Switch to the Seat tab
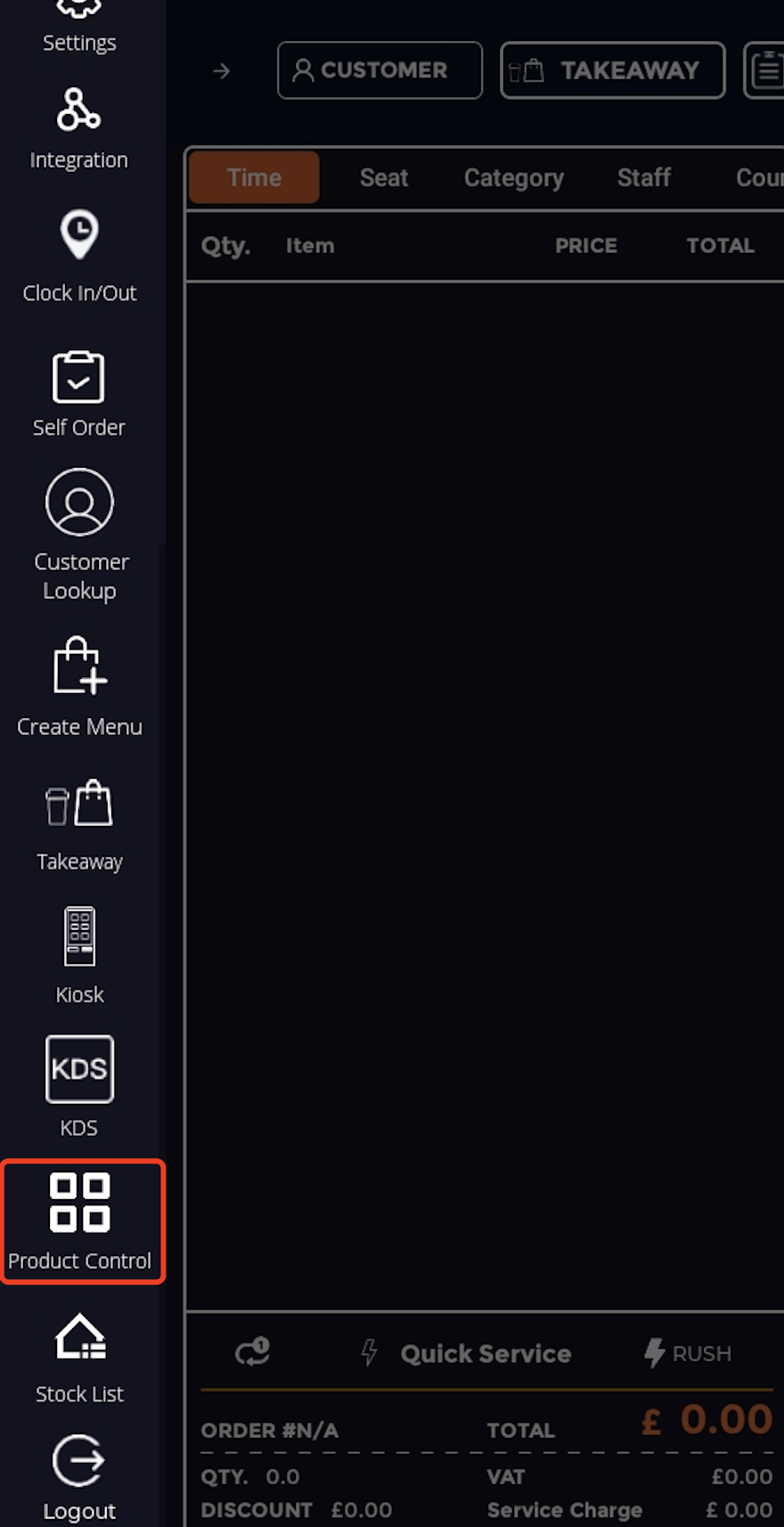The width and height of the screenshot is (784, 1527). tap(383, 178)
